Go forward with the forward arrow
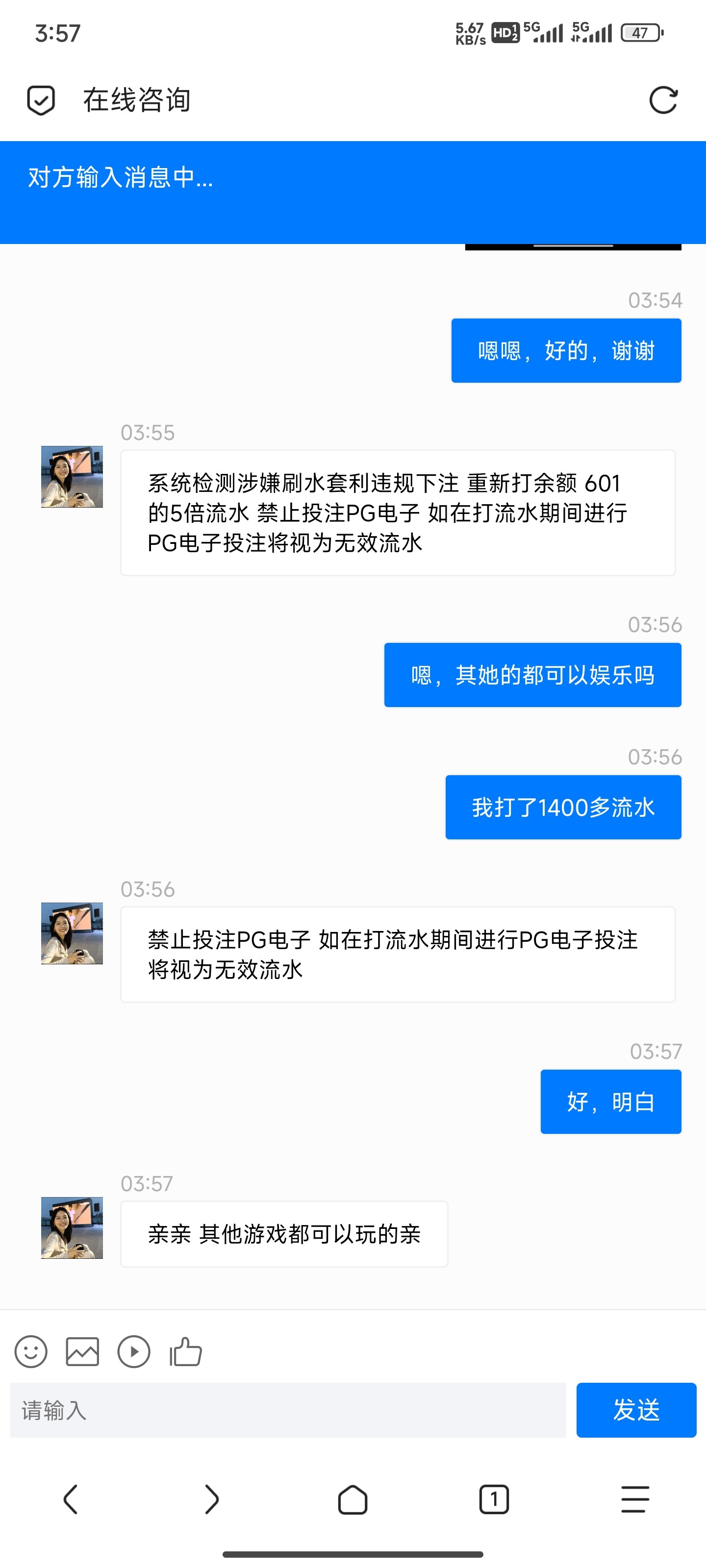Image resolution: width=706 pixels, height=1568 pixels. click(211, 1500)
